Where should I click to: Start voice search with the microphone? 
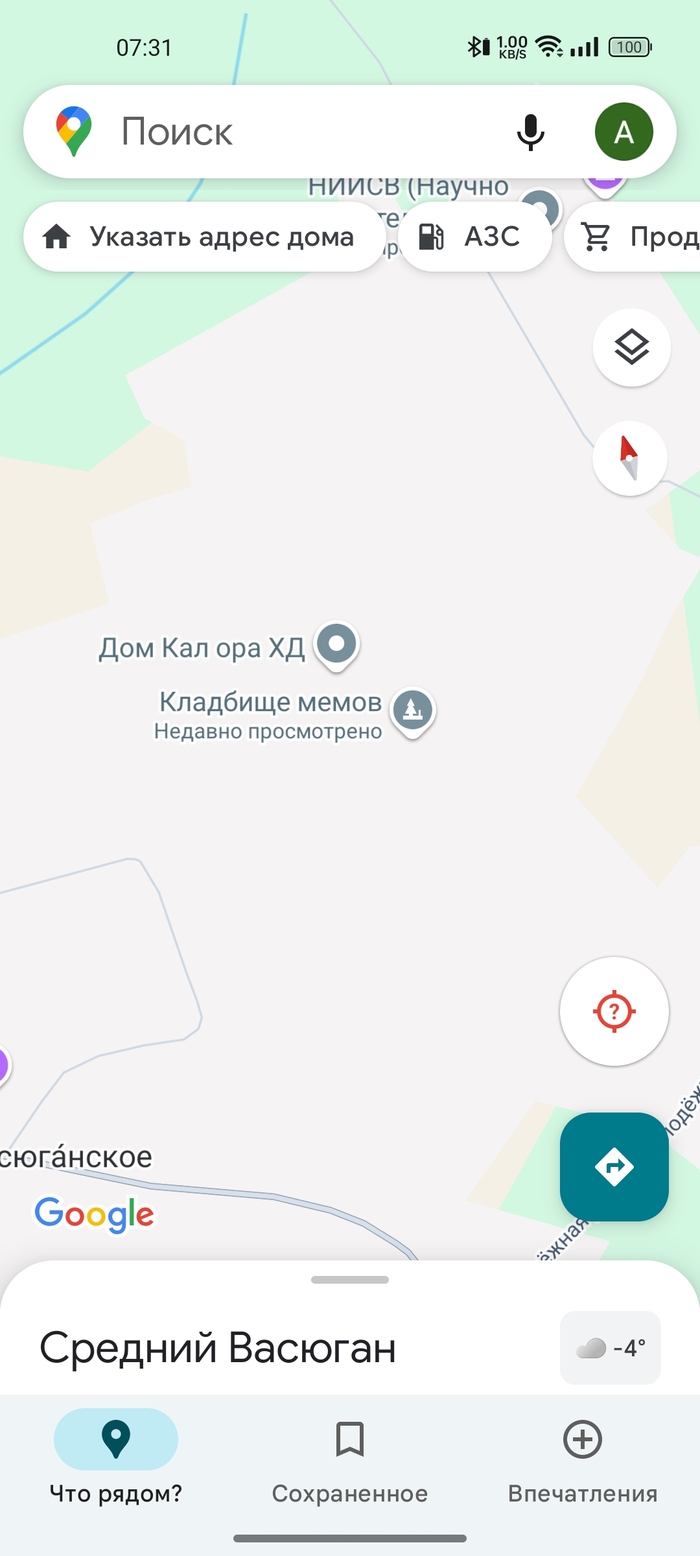[x=530, y=132]
